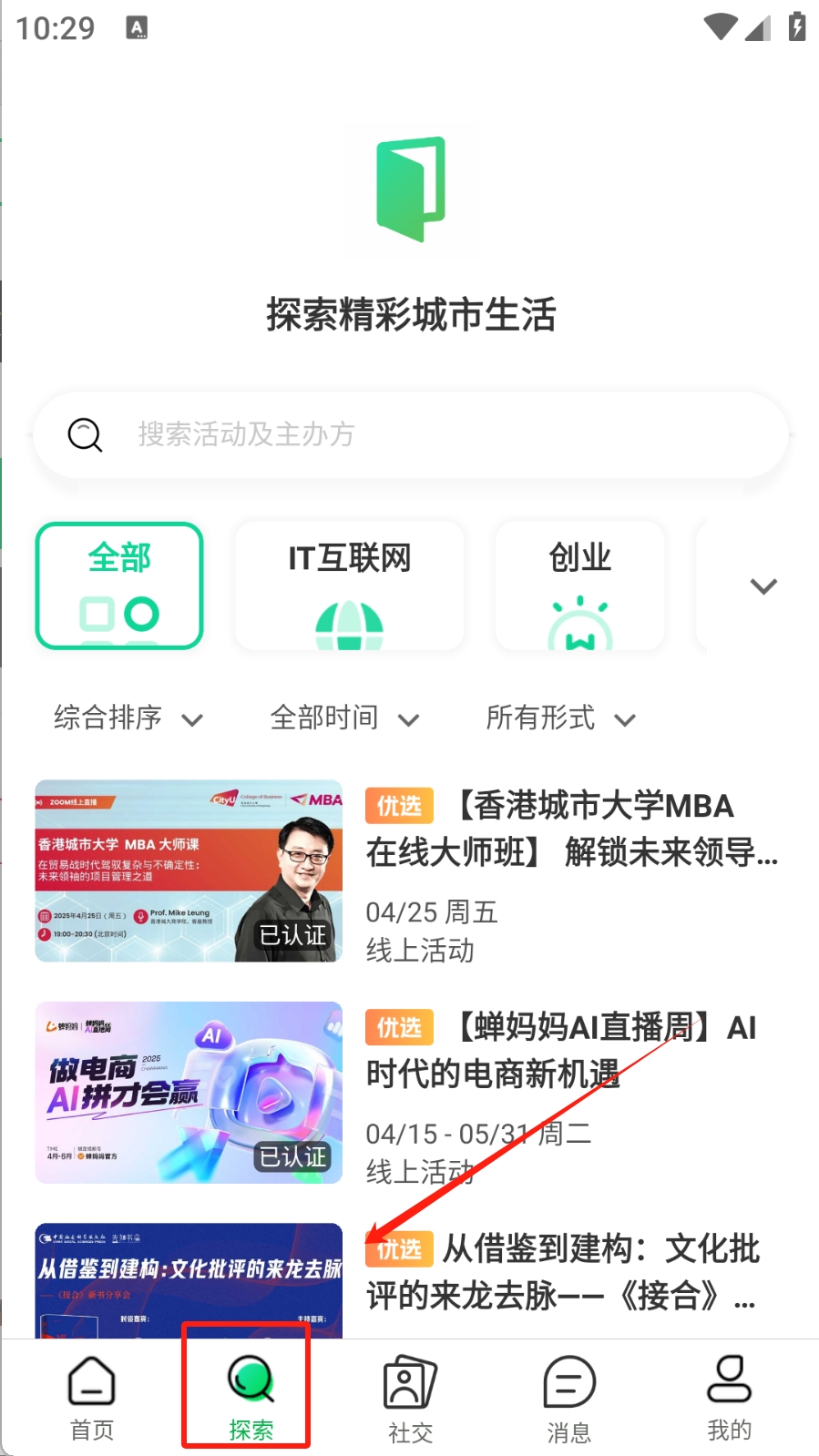Tap the 搜索活动及主办方 search box
This screenshot has height=1456, width=819.
(x=410, y=435)
